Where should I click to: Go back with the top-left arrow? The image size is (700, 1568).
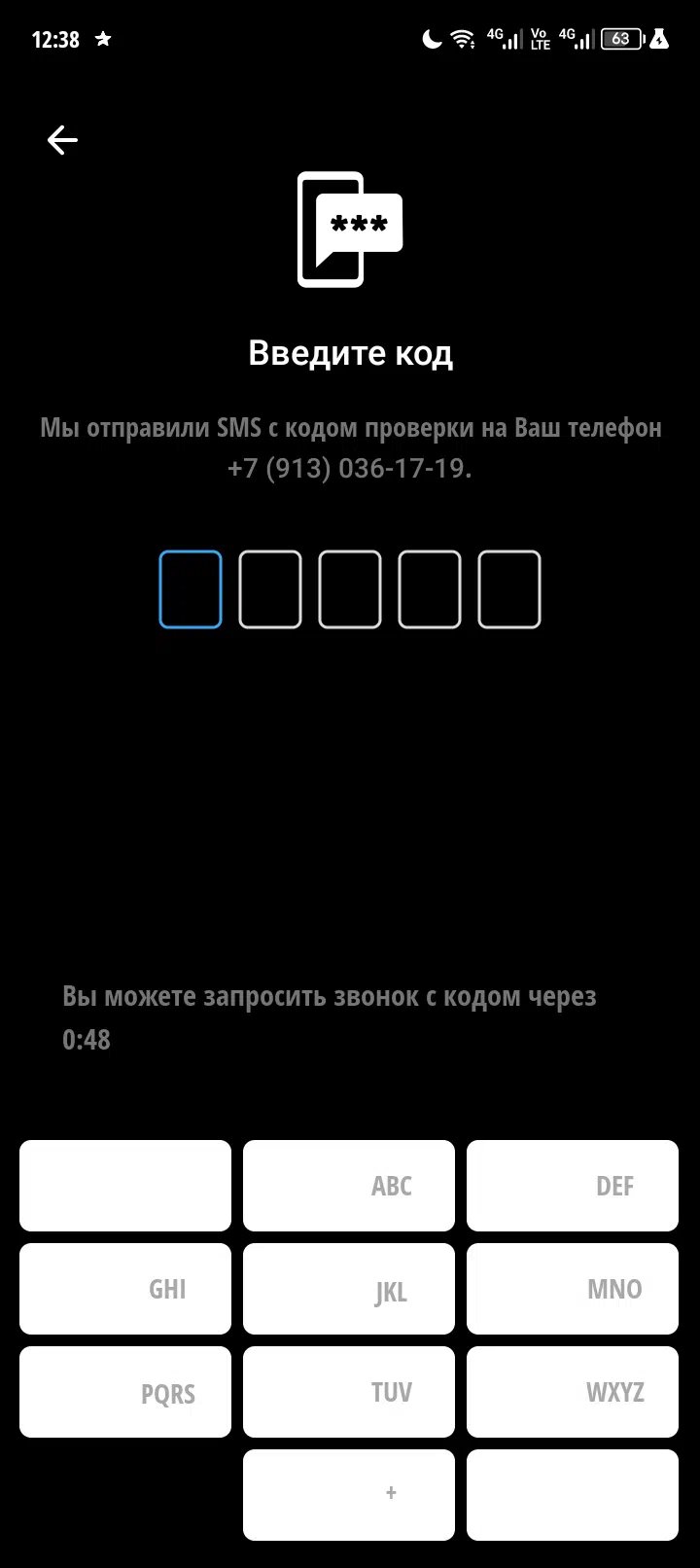click(62, 140)
